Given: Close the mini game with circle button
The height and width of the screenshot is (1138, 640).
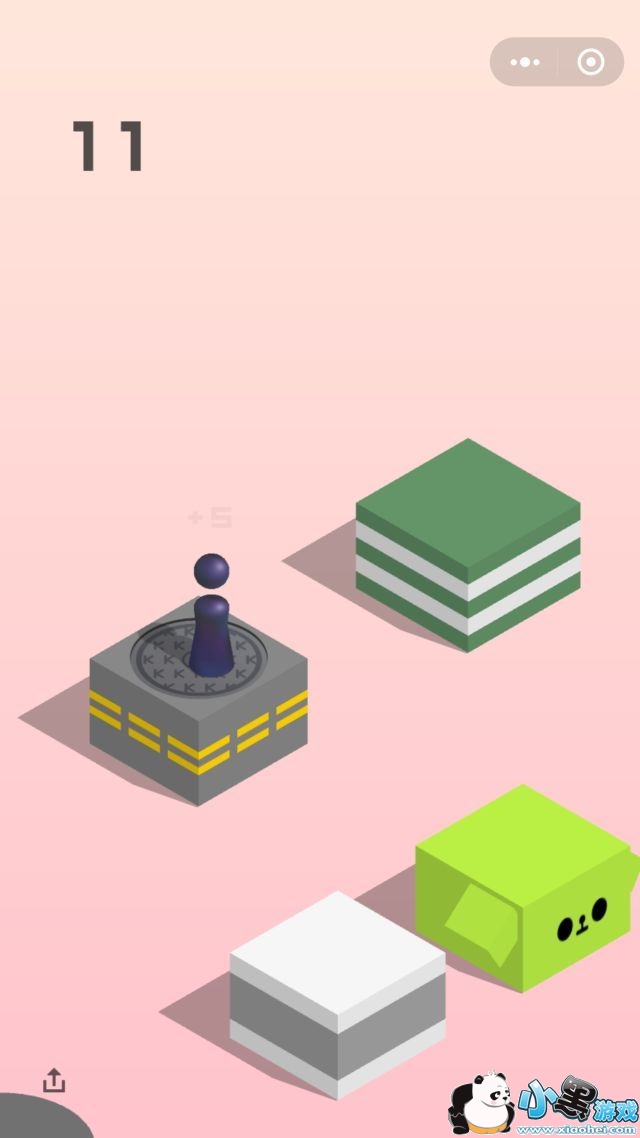Looking at the screenshot, I should 591,62.
